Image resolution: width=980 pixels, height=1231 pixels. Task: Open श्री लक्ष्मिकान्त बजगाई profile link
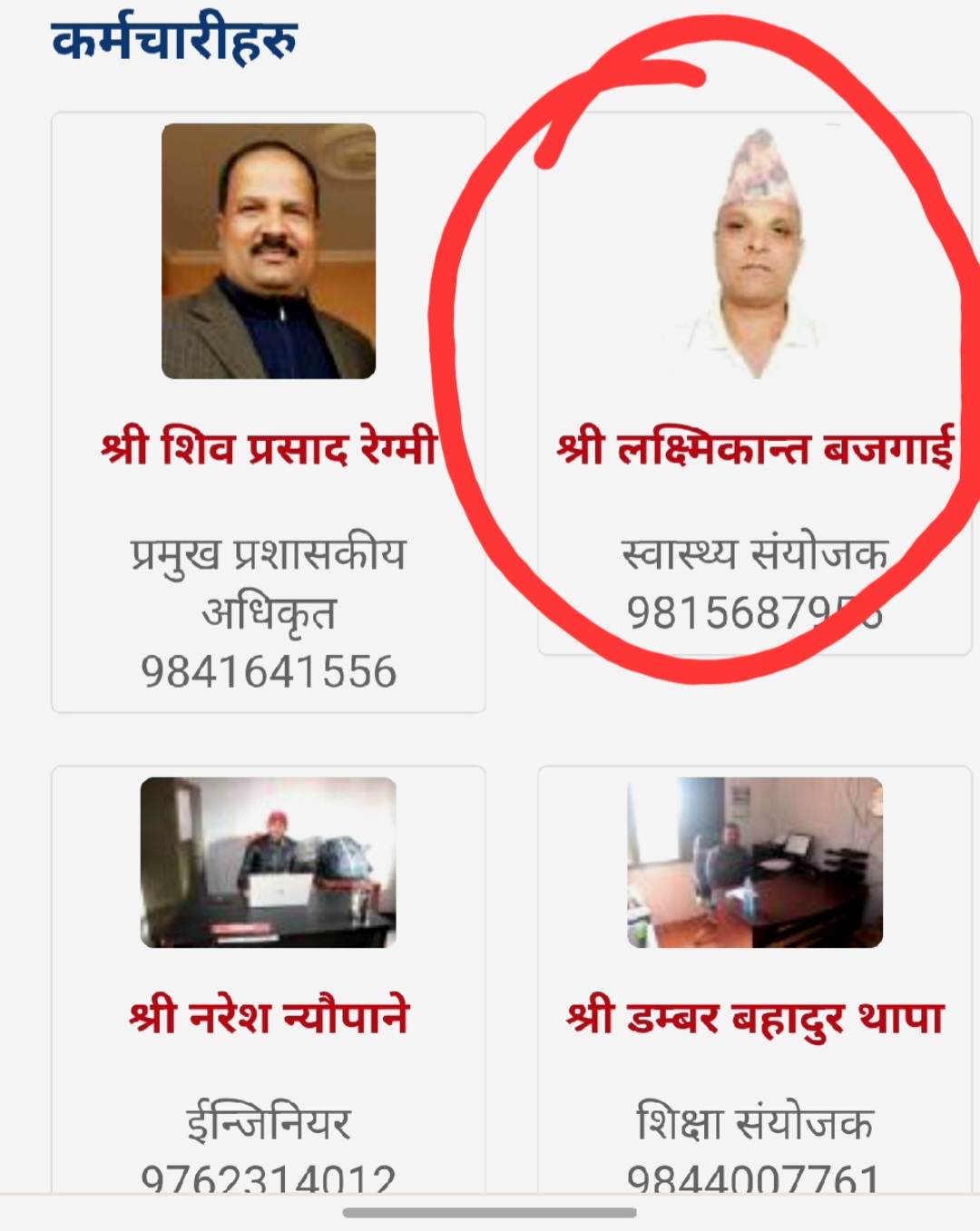click(x=755, y=448)
